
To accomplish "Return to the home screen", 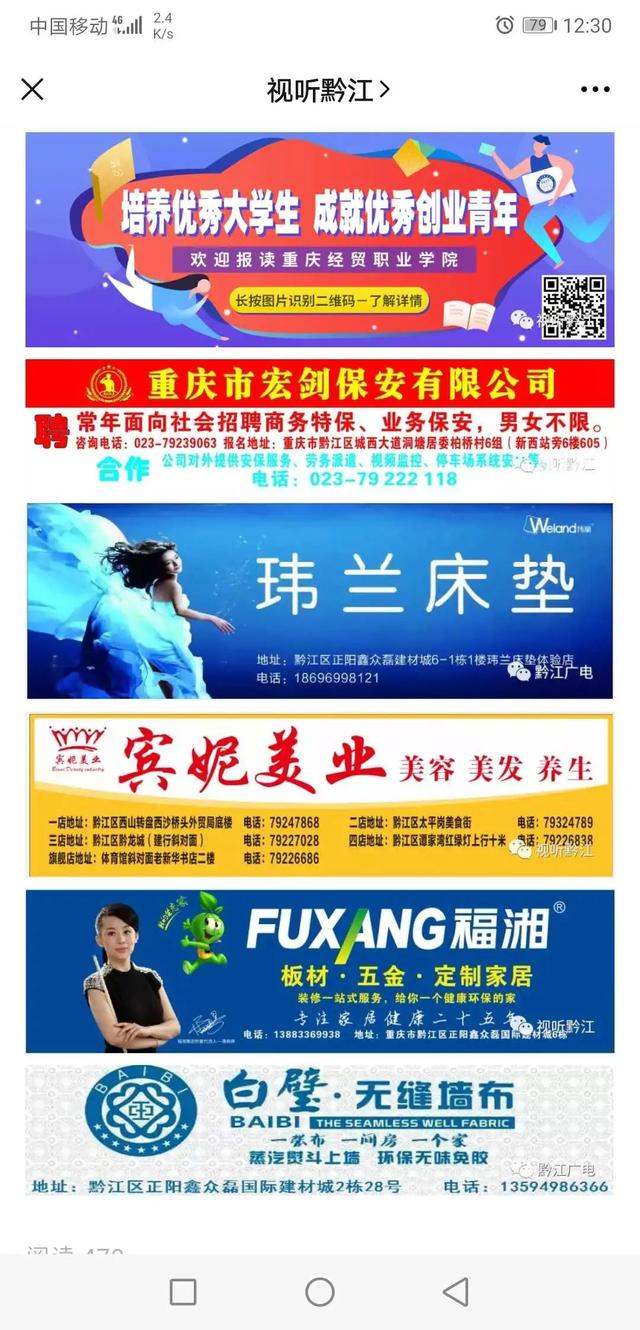I will pos(320,1292).
